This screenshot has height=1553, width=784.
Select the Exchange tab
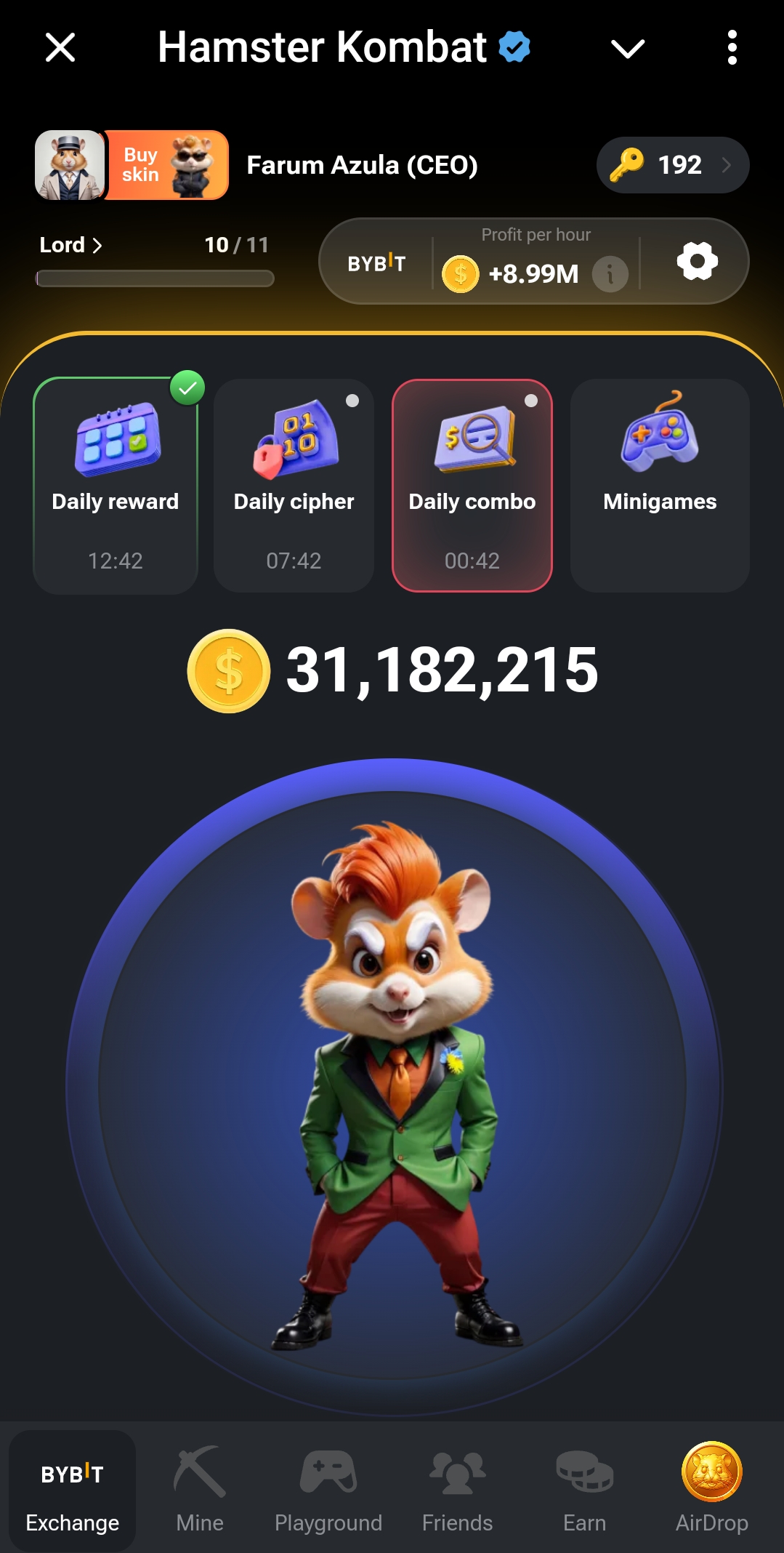click(73, 1491)
